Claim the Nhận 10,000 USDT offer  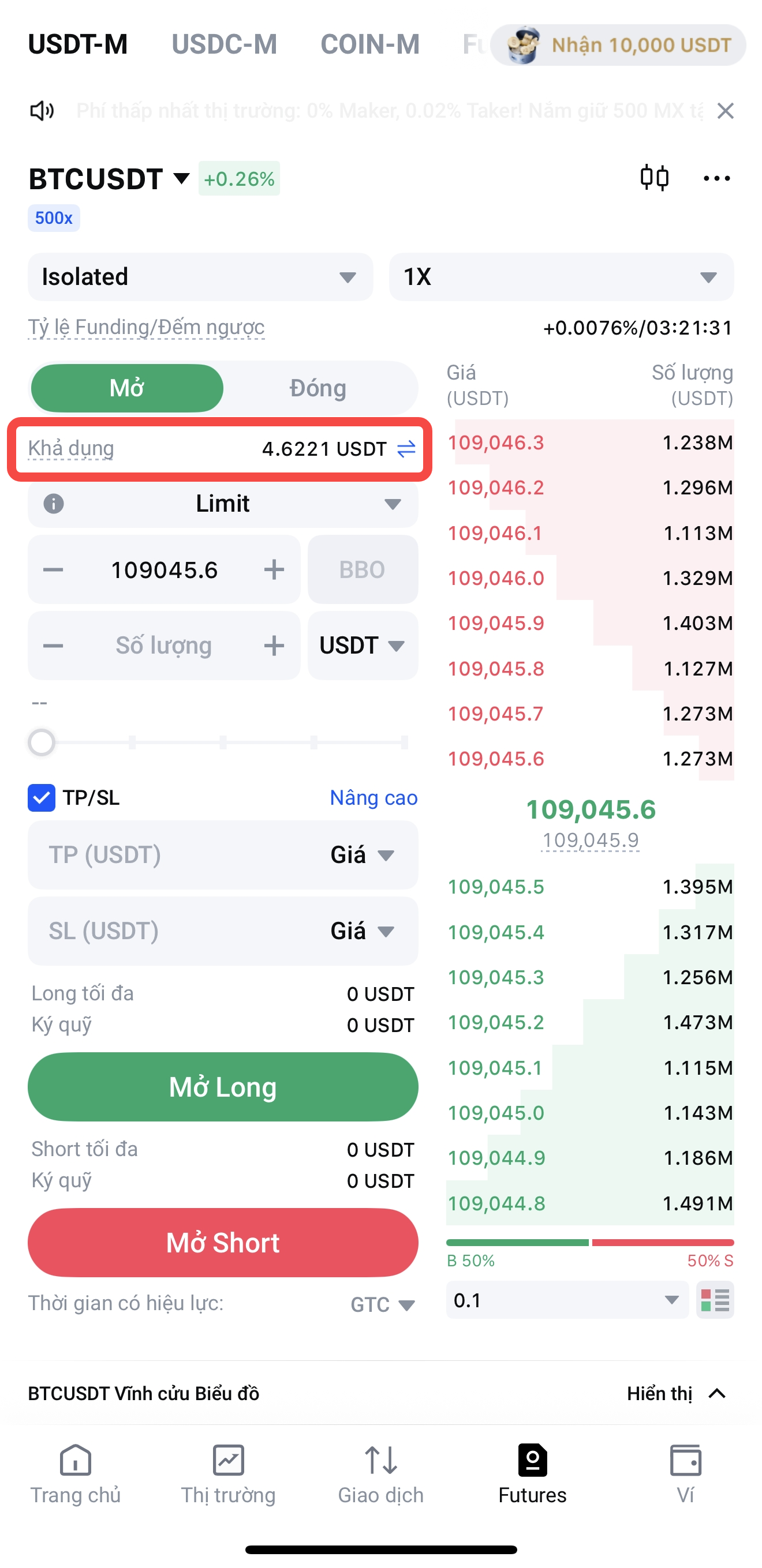(618, 45)
